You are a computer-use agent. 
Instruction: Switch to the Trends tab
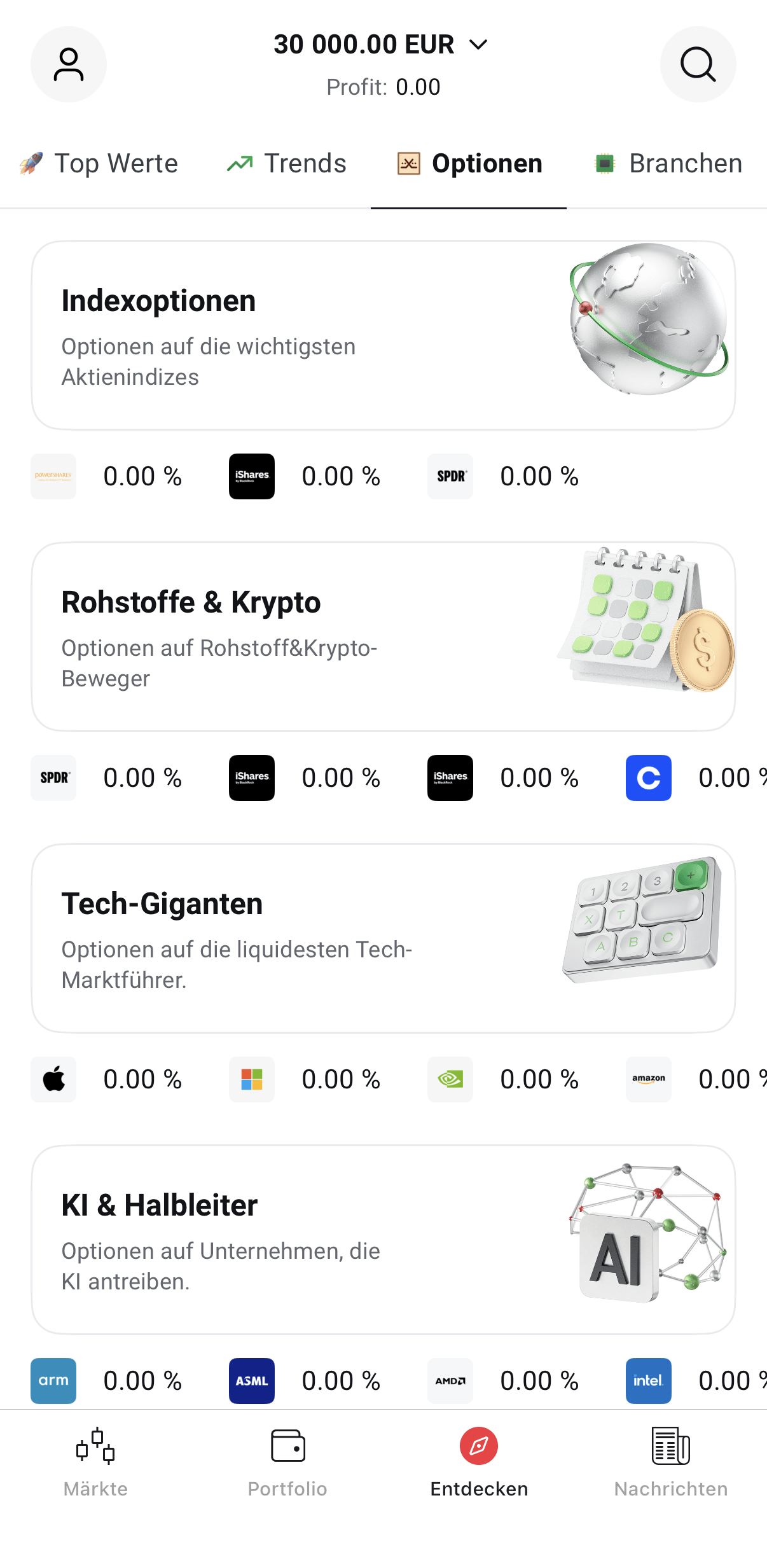[286, 163]
